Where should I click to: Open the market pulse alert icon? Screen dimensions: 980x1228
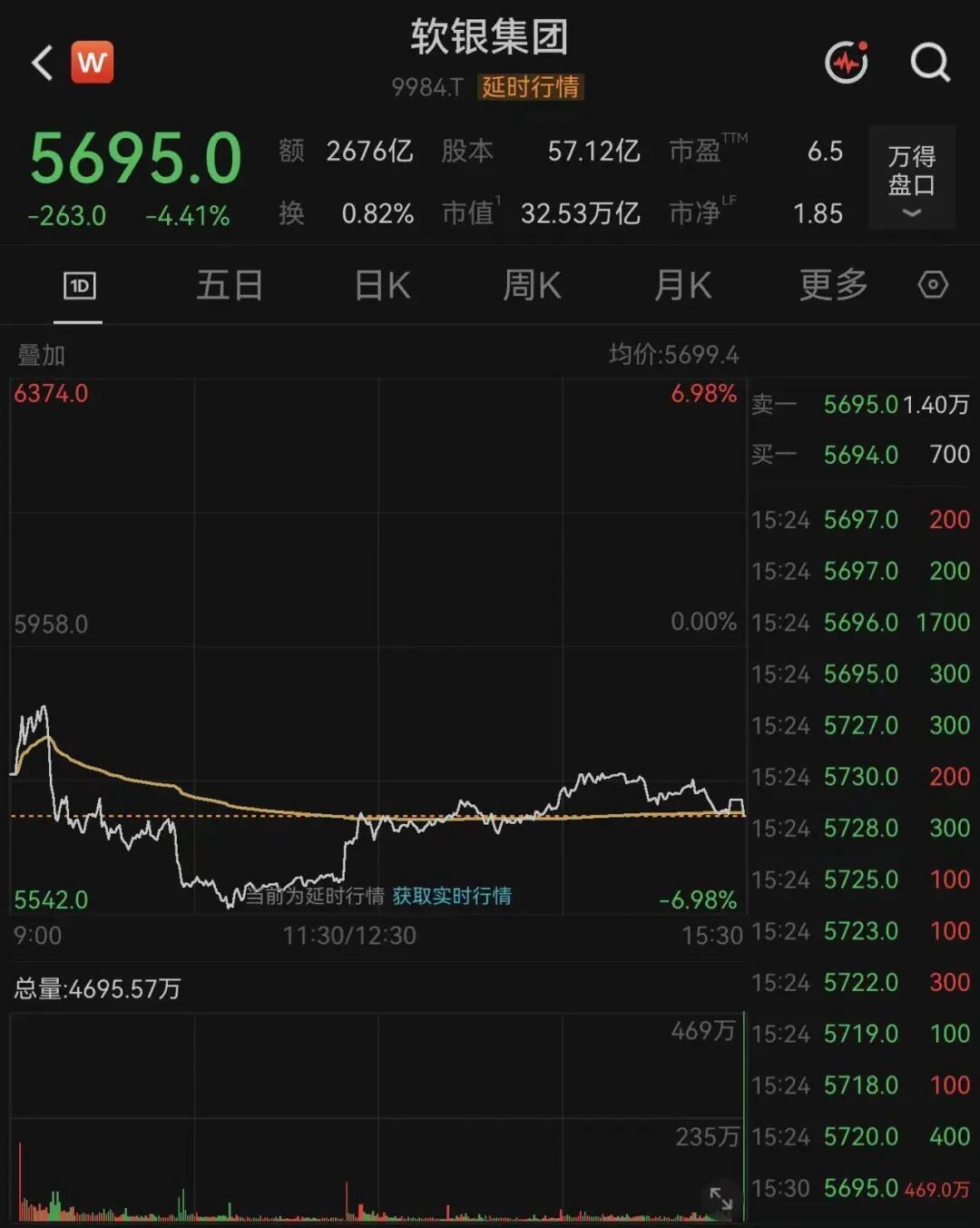click(847, 62)
